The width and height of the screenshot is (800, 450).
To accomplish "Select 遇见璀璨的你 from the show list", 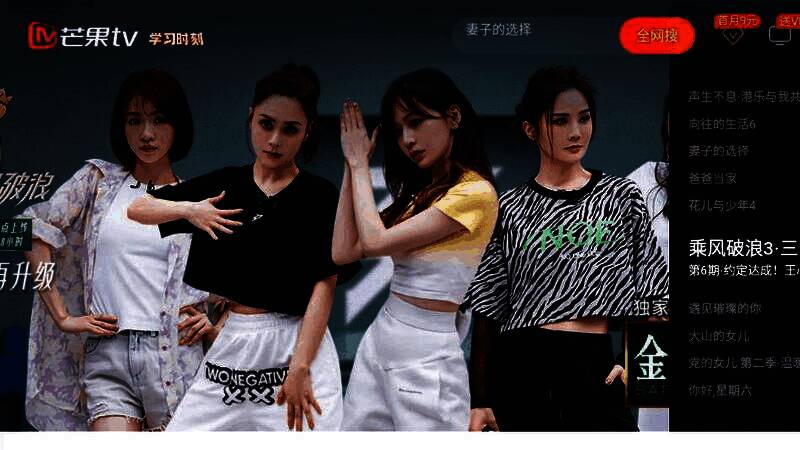I will [x=724, y=308].
